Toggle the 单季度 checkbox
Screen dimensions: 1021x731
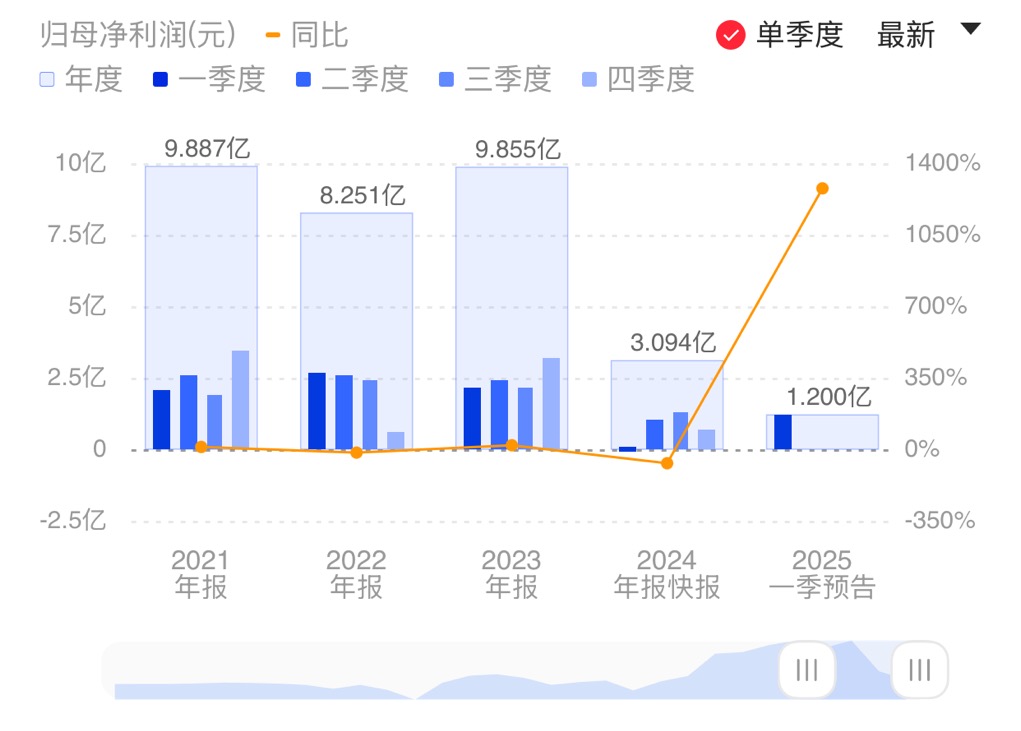(731, 35)
